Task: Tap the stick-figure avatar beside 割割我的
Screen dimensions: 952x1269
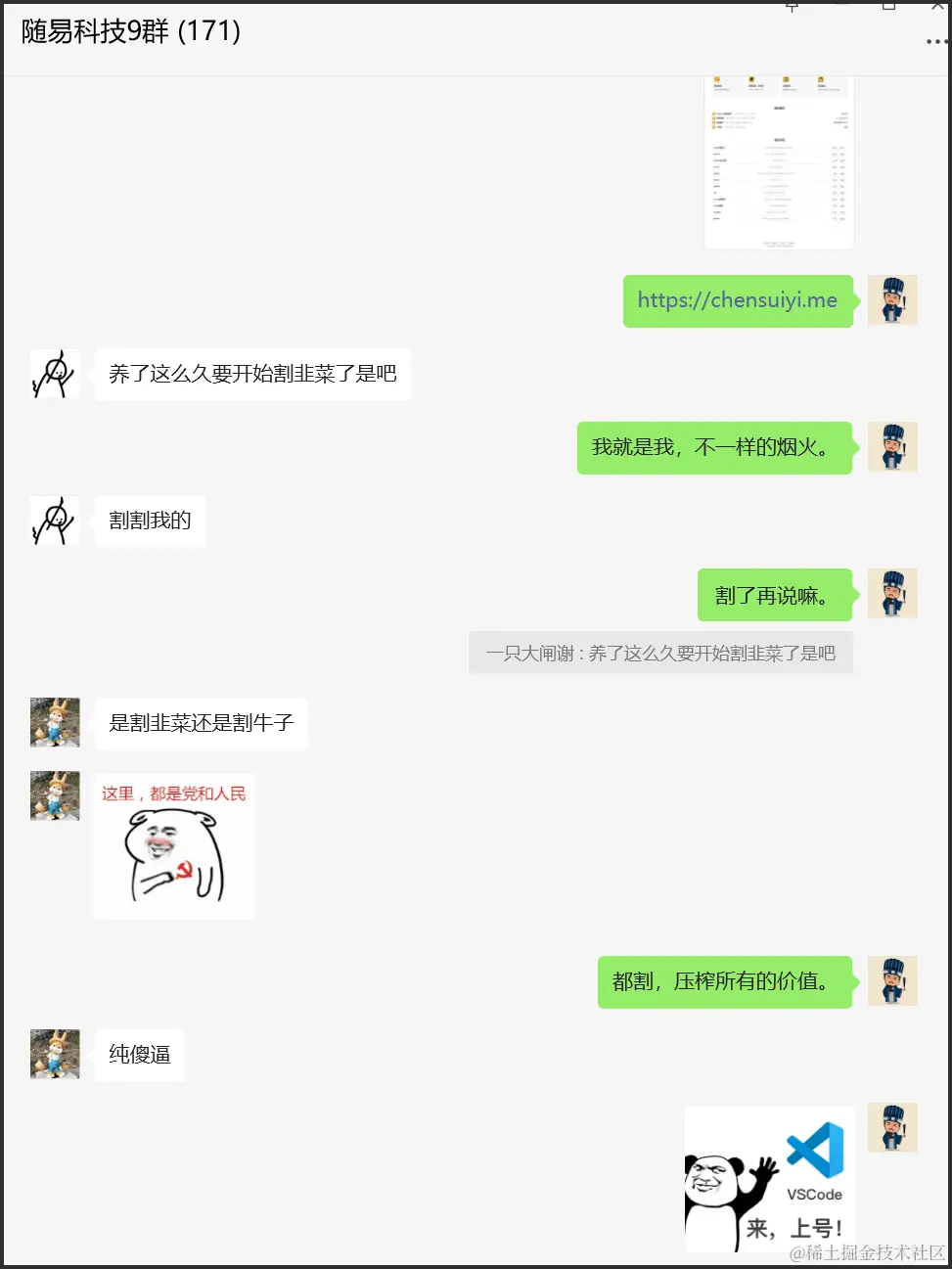Action: tap(55, 521)
